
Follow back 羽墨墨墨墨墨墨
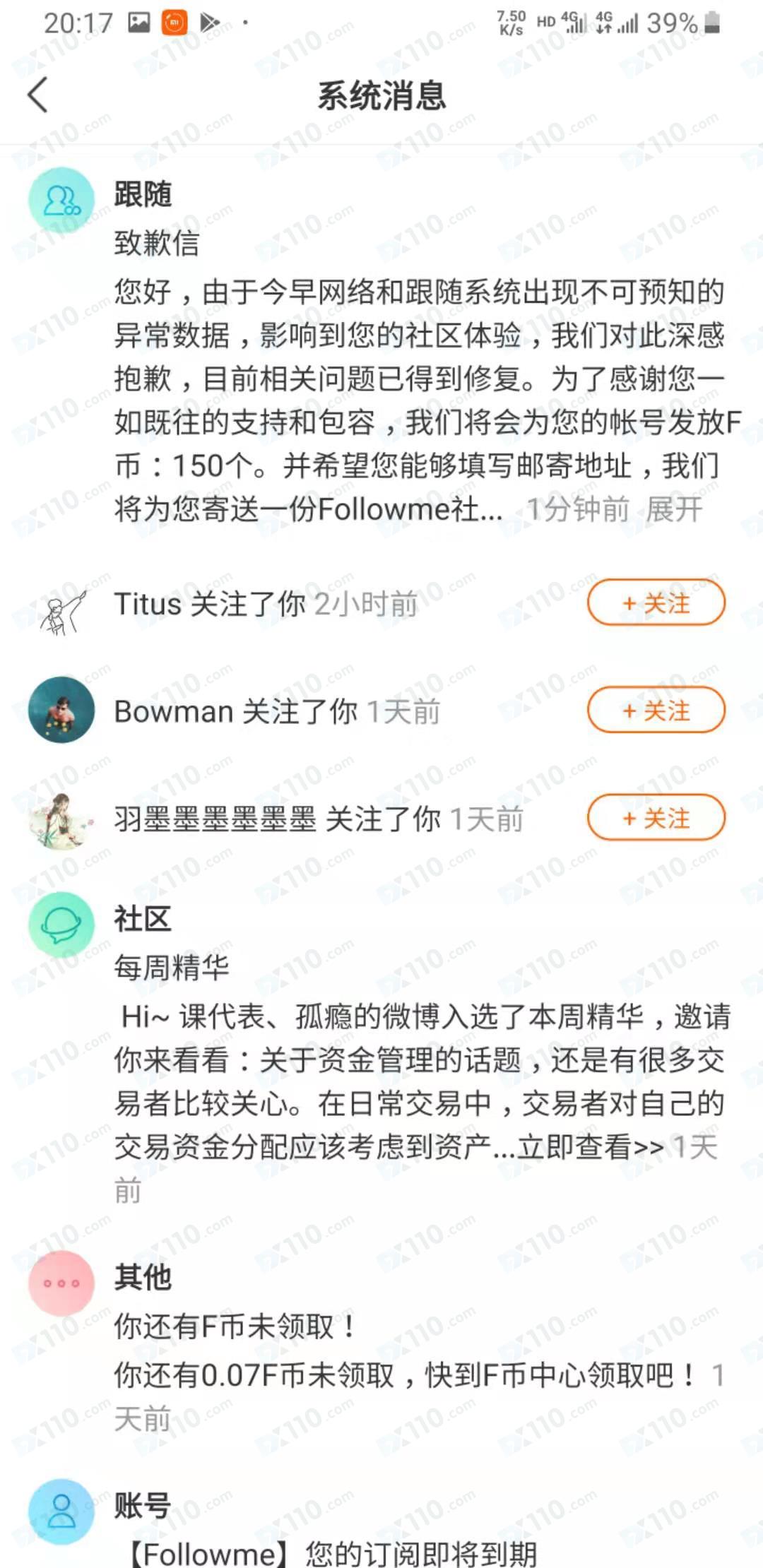pyautogui.click(x=656, y=818)
